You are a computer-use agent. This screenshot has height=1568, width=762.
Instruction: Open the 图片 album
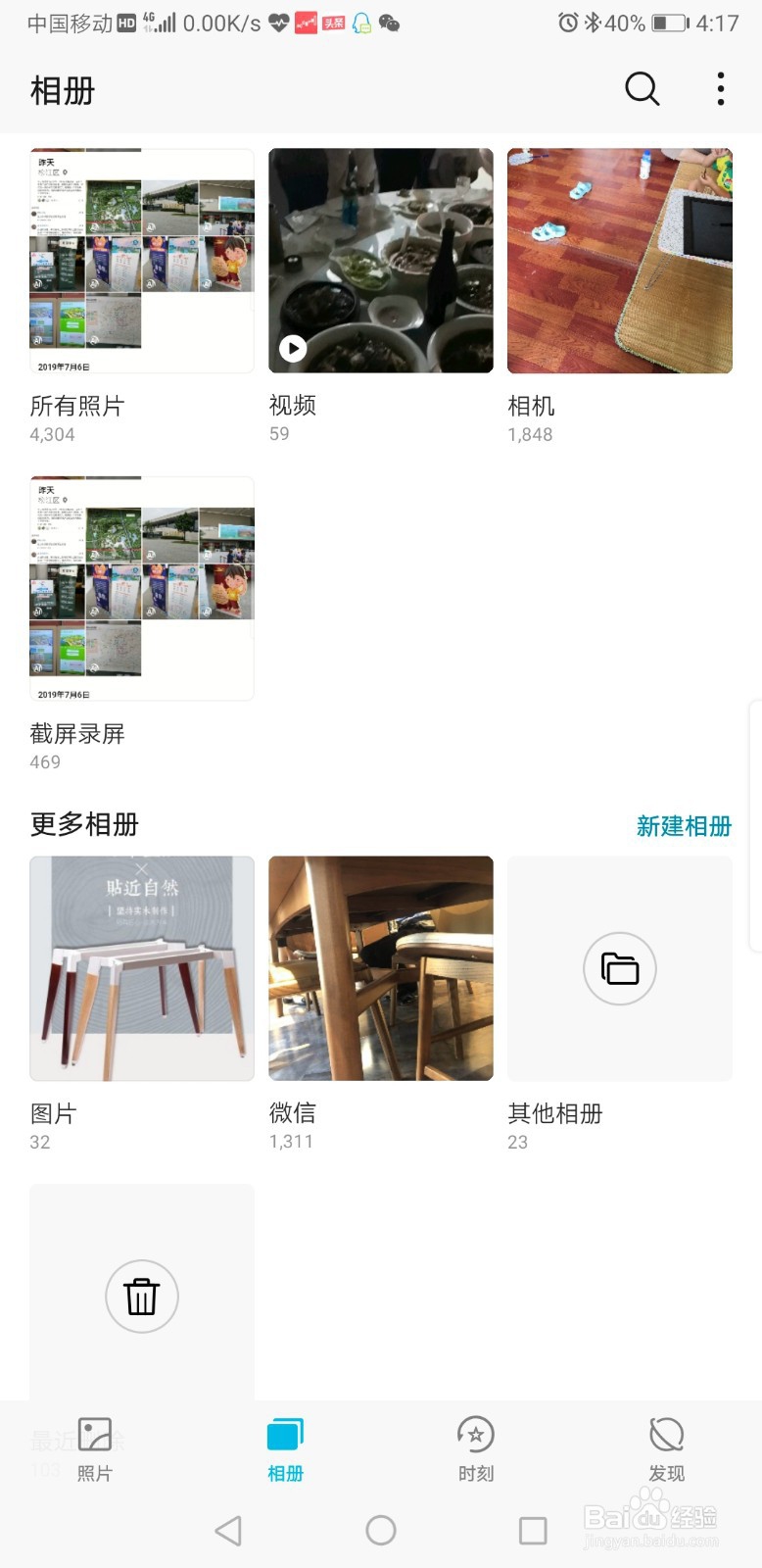pos(141,968)
